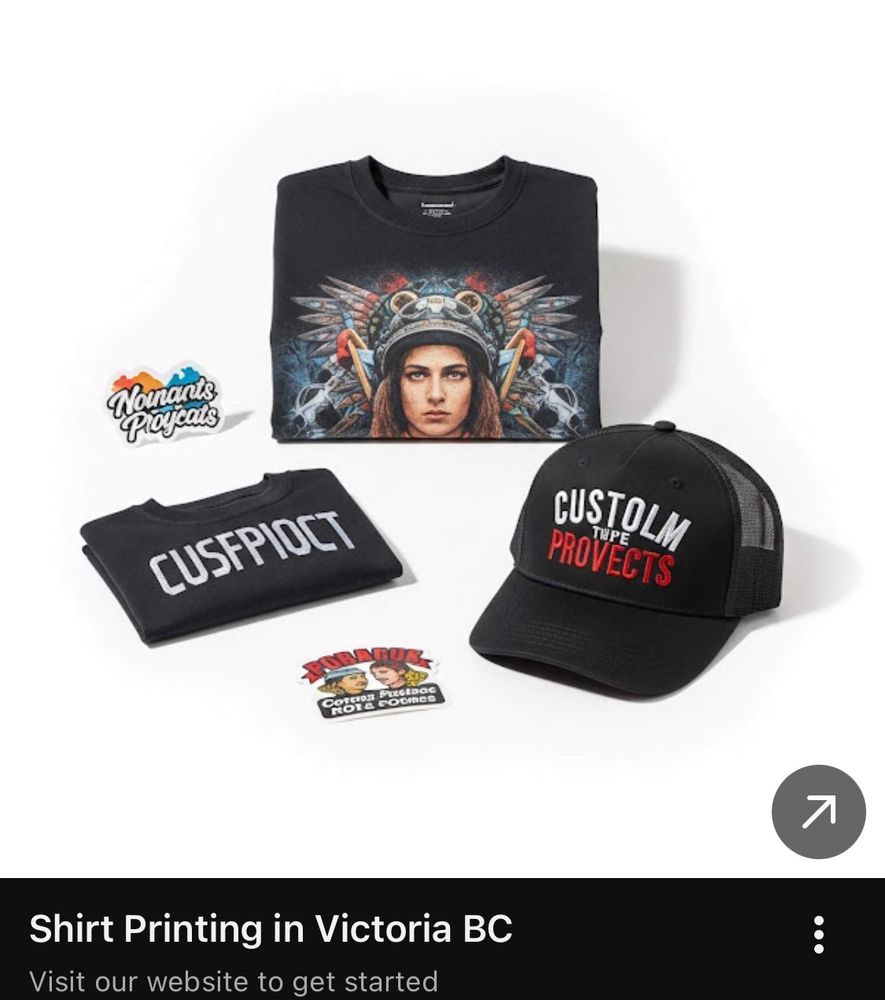Click the 'Visit our website to get started' link
This screenshot has height=1000, width=885.
click(x=234, y=980)
